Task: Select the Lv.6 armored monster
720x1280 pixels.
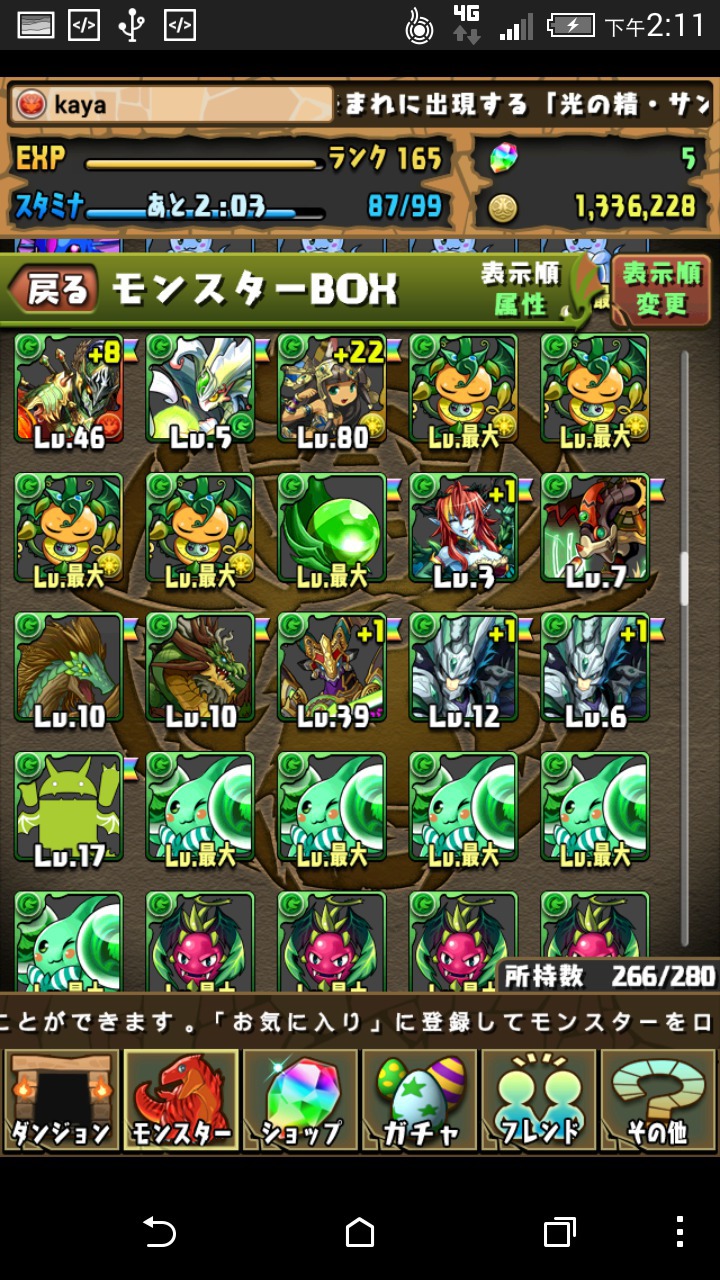Action: 596,669
